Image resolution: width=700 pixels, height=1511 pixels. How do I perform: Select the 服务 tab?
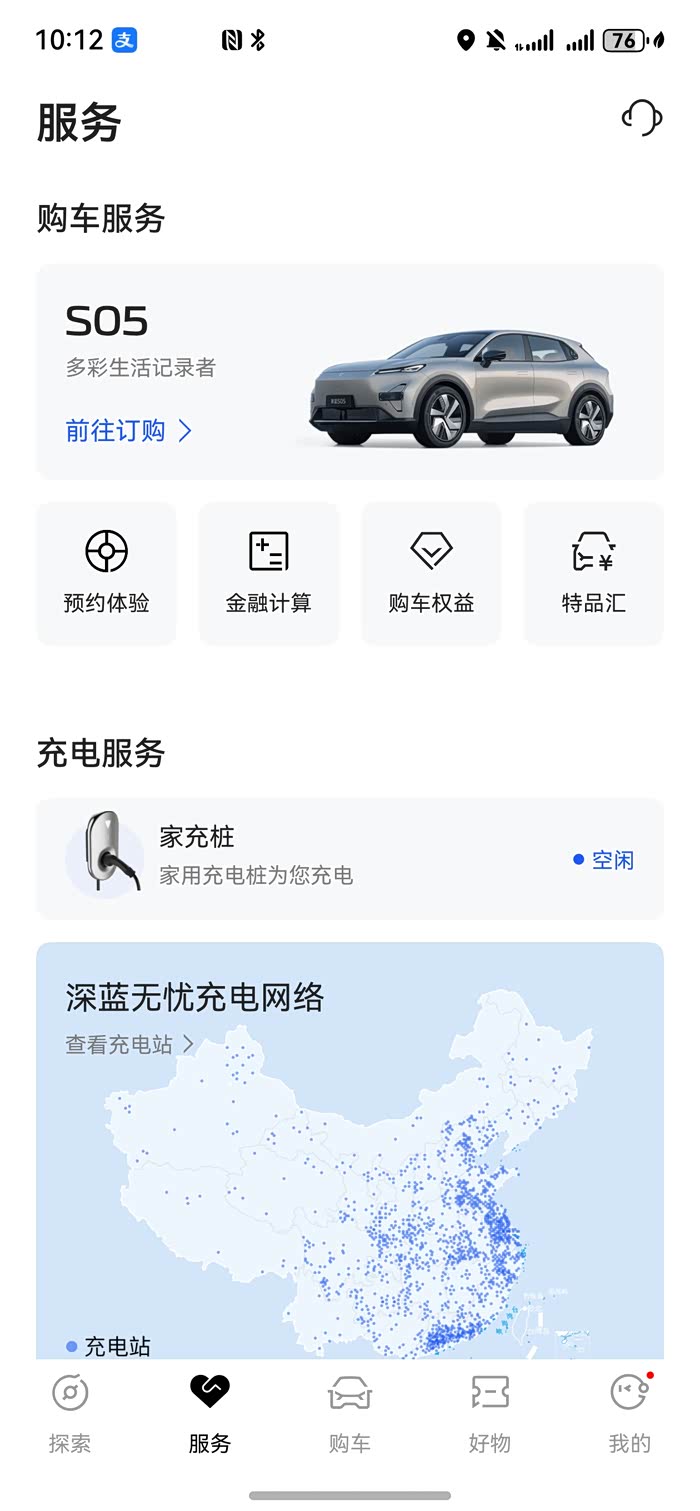[x=210, y=1413]
